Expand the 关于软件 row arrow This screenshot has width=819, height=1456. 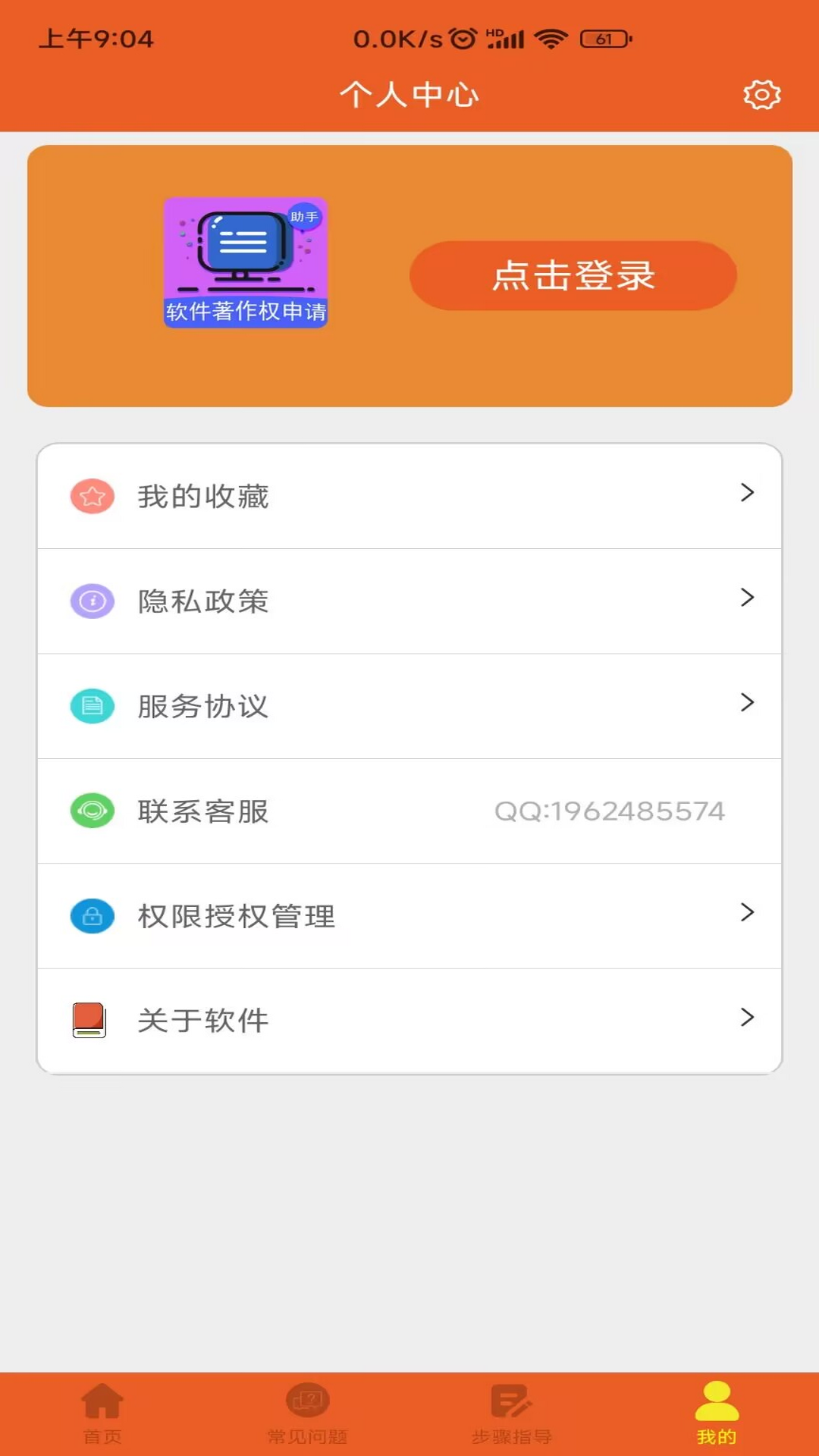(x=747, y=1018)
